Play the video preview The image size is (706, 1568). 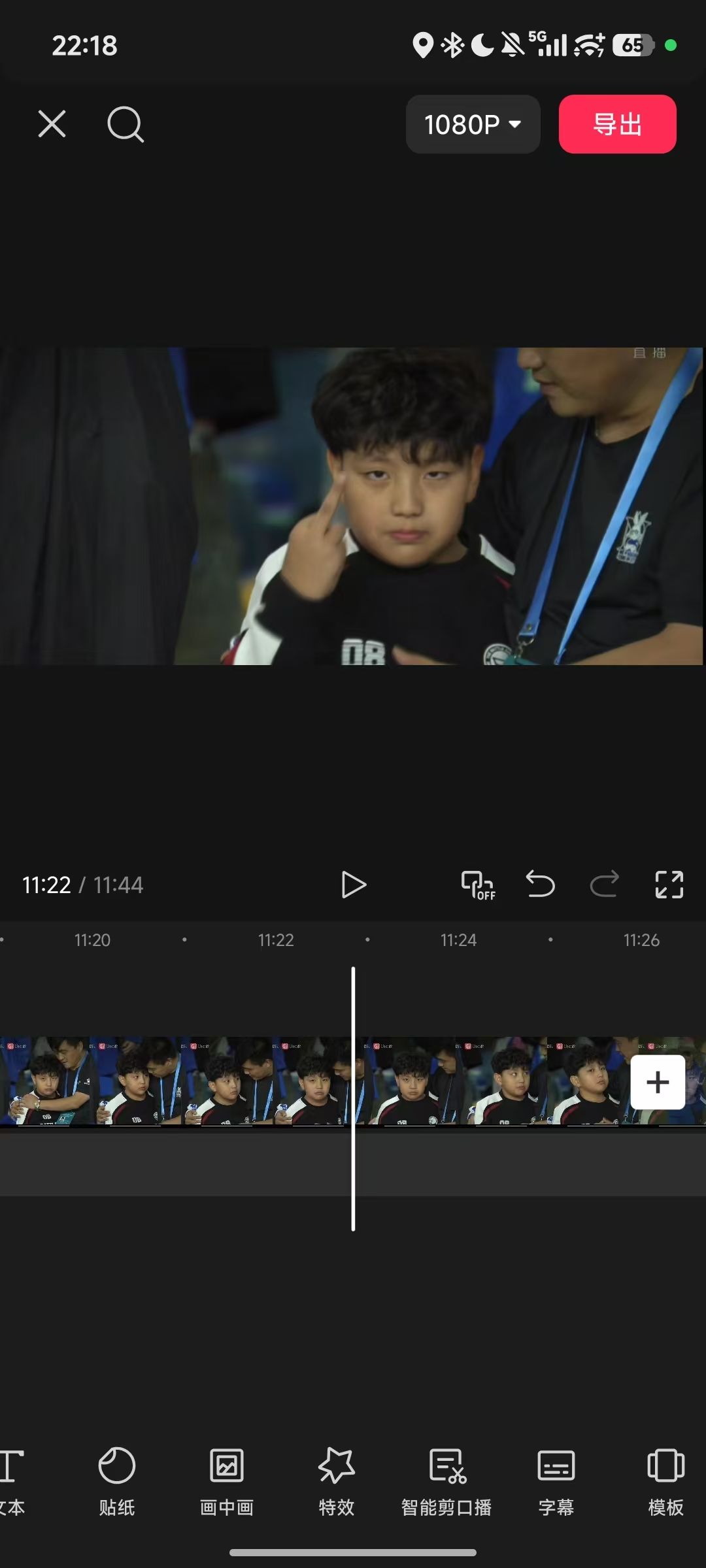(x=354, y=885)
